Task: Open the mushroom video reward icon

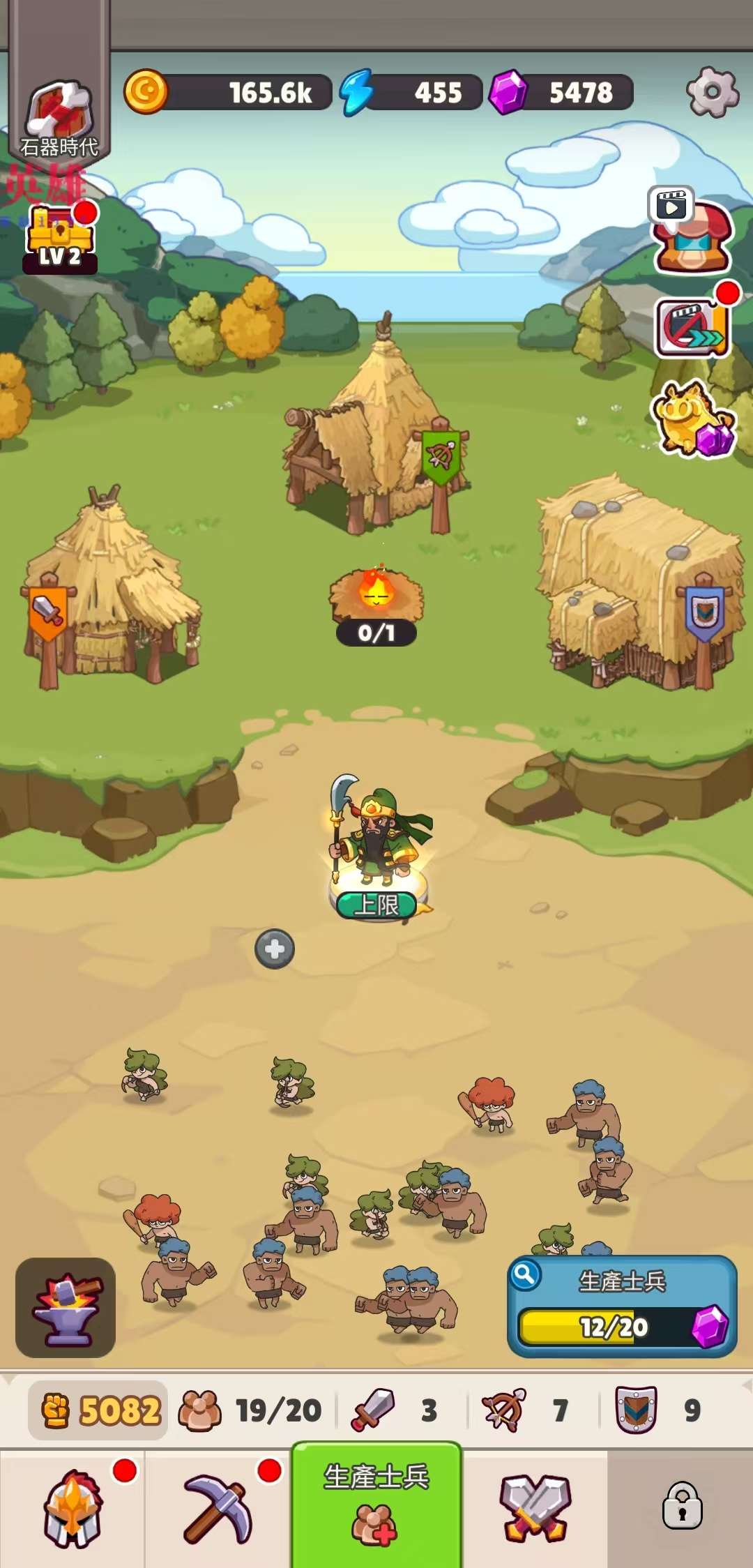Action: point(692,230)
